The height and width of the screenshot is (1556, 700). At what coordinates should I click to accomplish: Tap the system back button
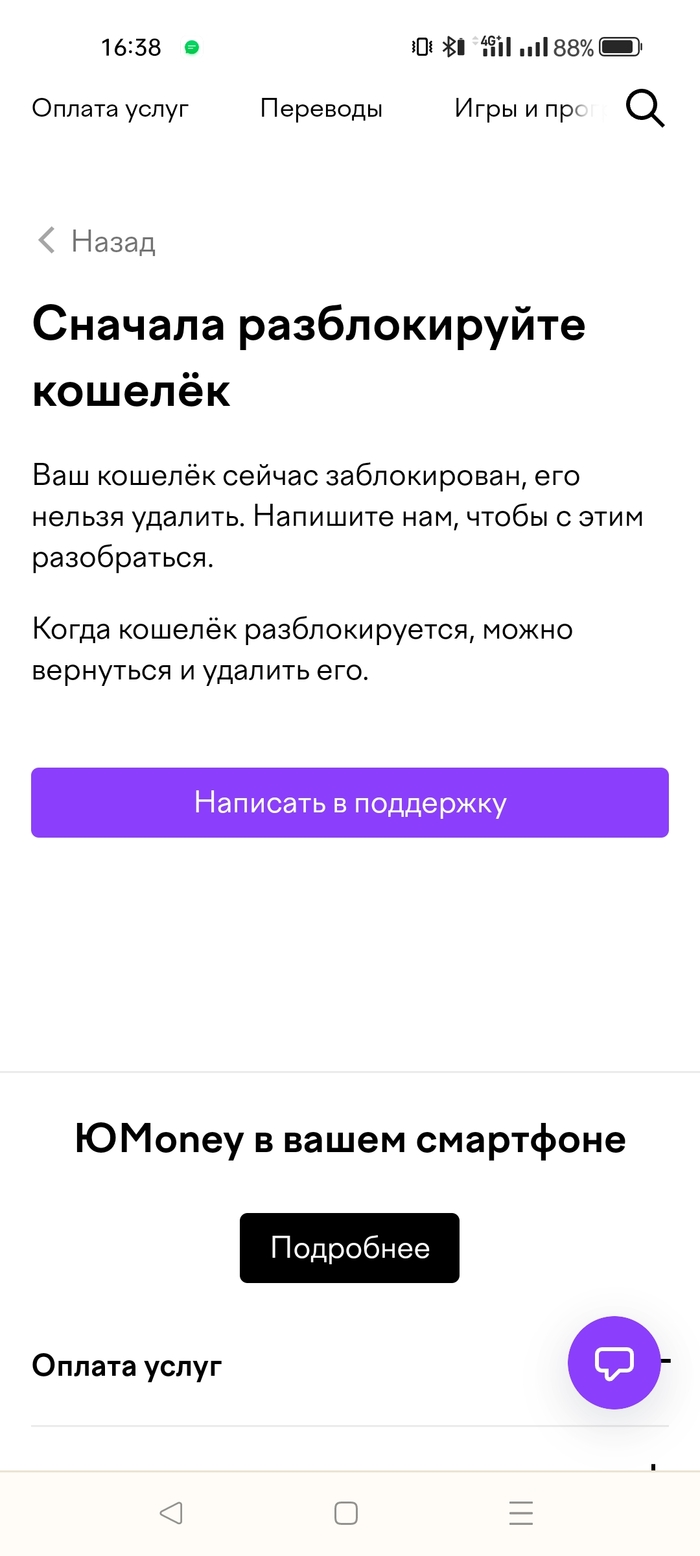click(x=171, y=1513)
